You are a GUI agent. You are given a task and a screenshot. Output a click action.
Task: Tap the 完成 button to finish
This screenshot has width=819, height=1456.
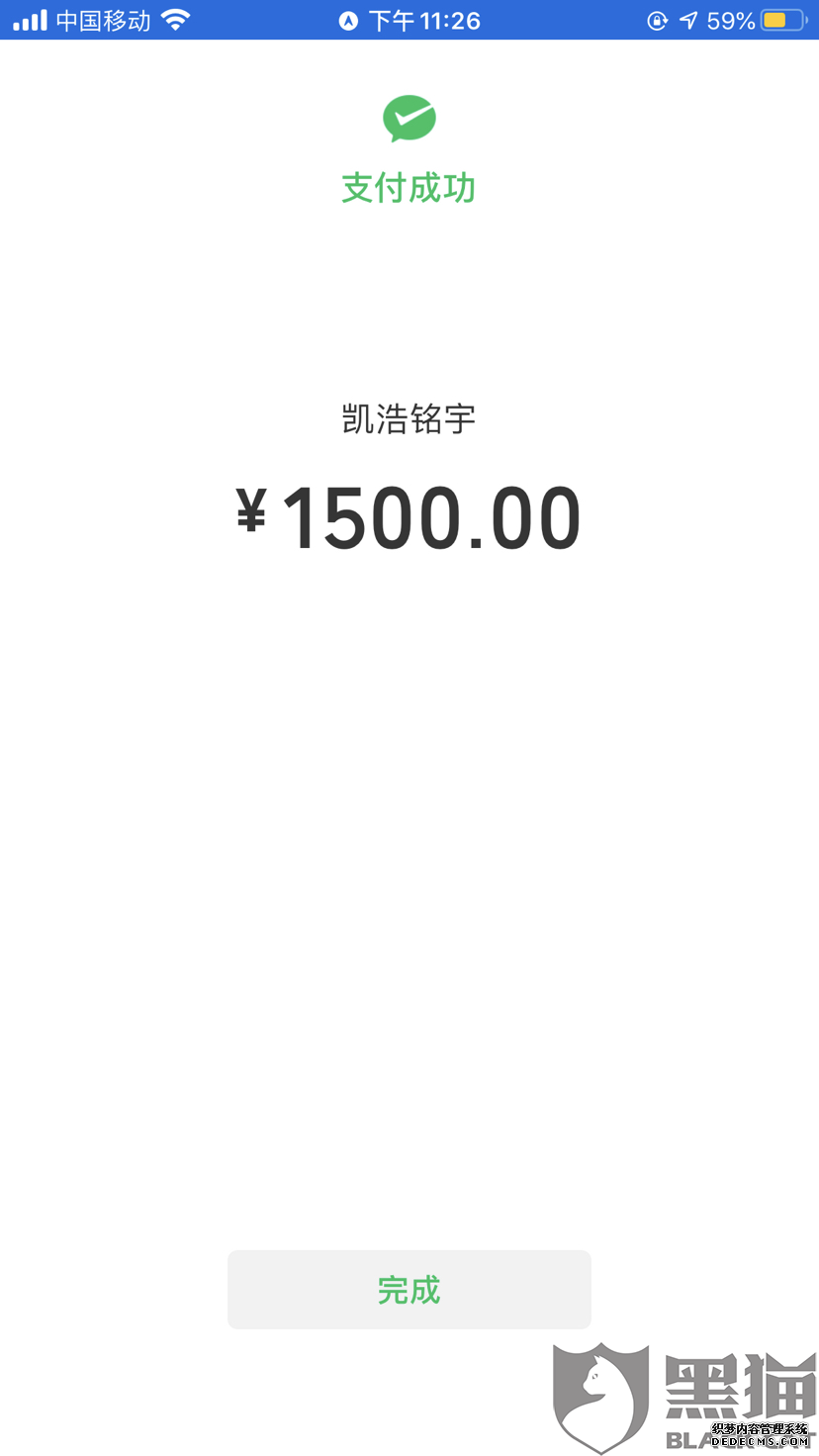409,1290
